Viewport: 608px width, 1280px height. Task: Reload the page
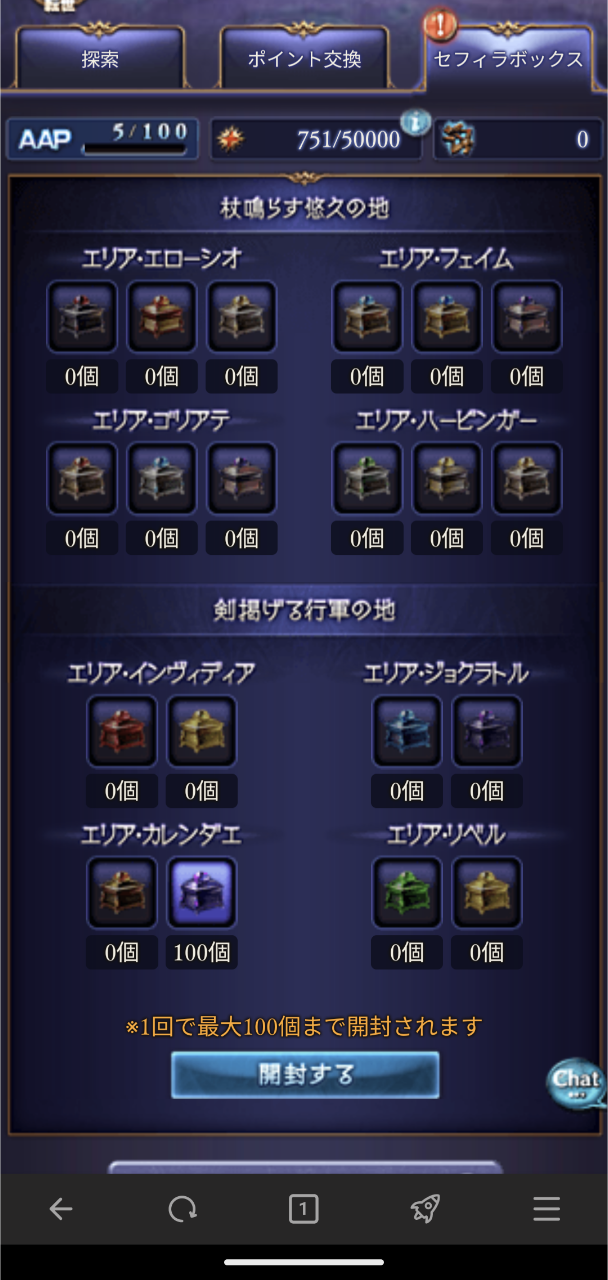182,1209
